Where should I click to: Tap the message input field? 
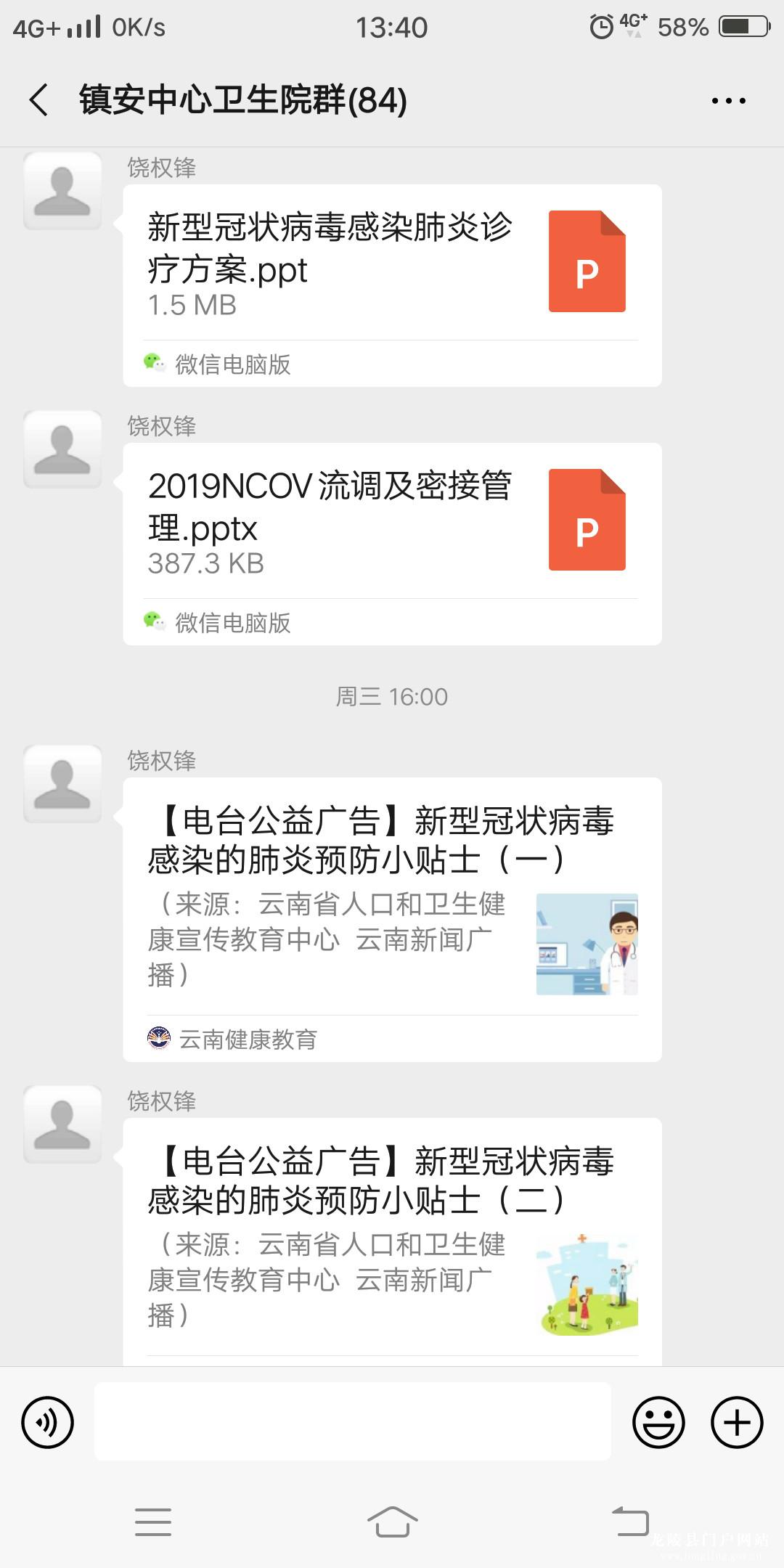(352, 1422)
